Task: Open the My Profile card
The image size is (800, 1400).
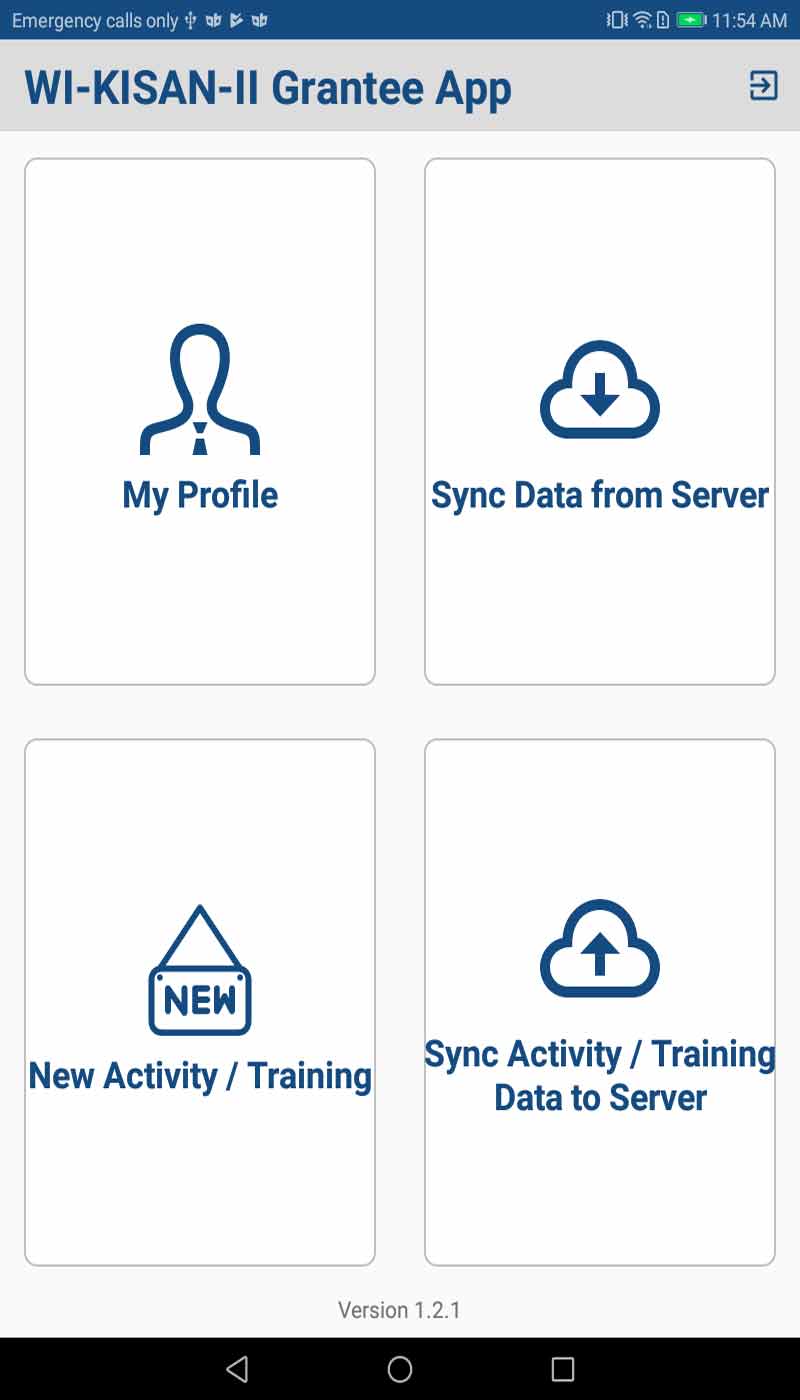Action: tap(200, 421)
